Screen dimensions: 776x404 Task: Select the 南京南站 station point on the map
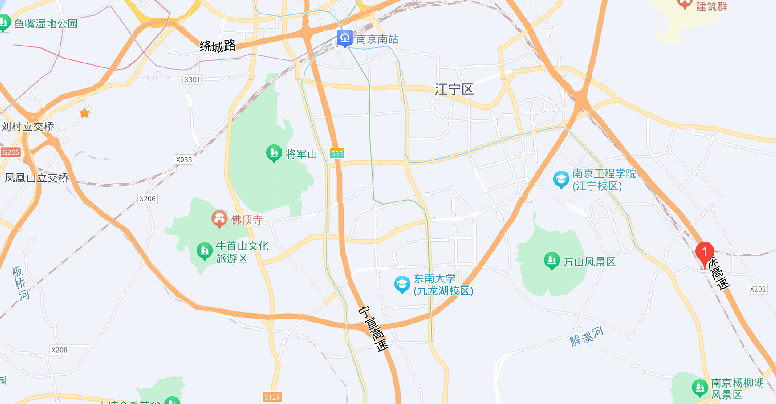(x=343, y=38)
